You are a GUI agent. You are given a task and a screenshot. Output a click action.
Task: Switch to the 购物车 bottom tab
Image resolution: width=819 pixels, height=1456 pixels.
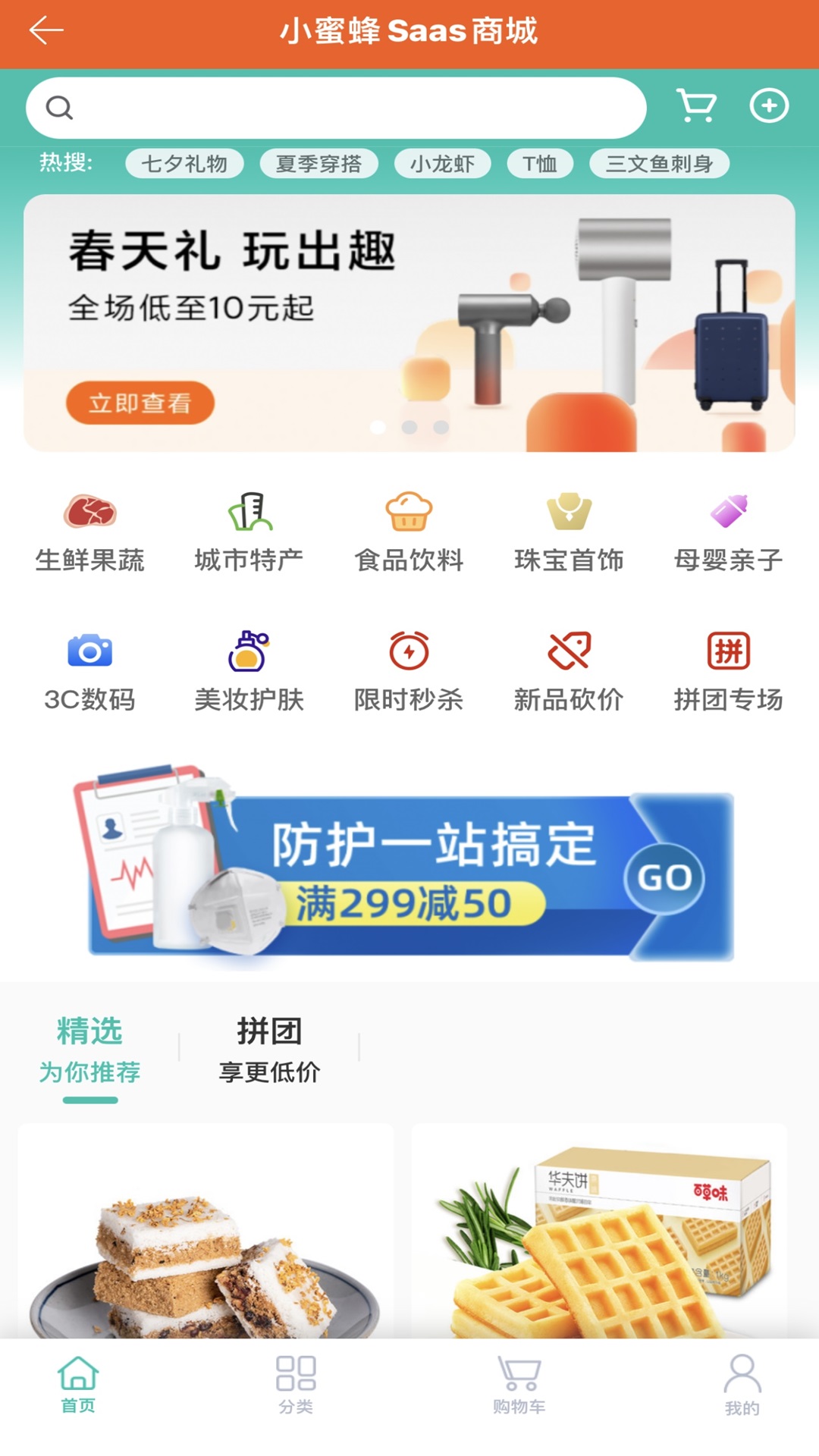(519, 1385)
